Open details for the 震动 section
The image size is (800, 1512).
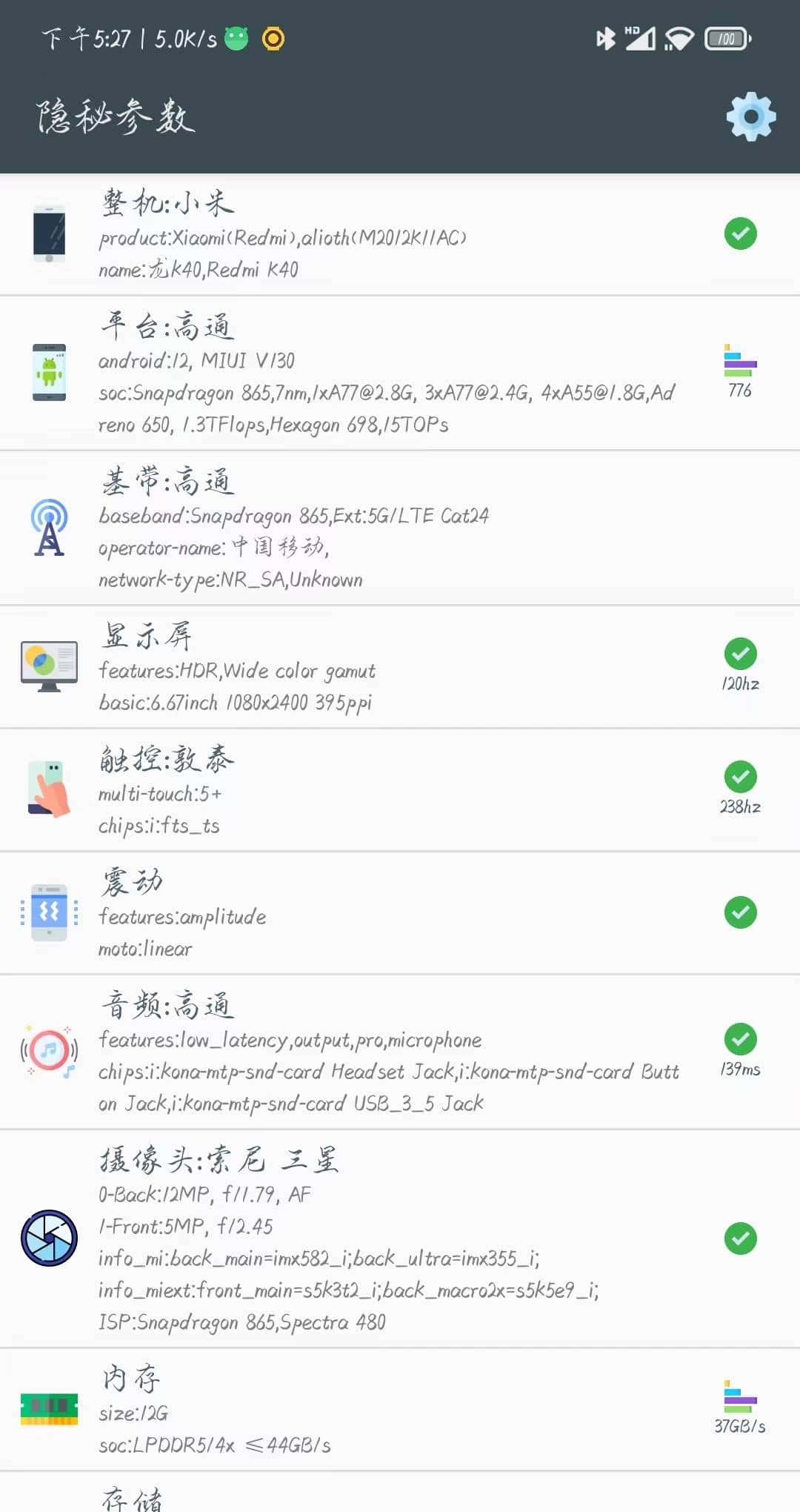point(132,881)
